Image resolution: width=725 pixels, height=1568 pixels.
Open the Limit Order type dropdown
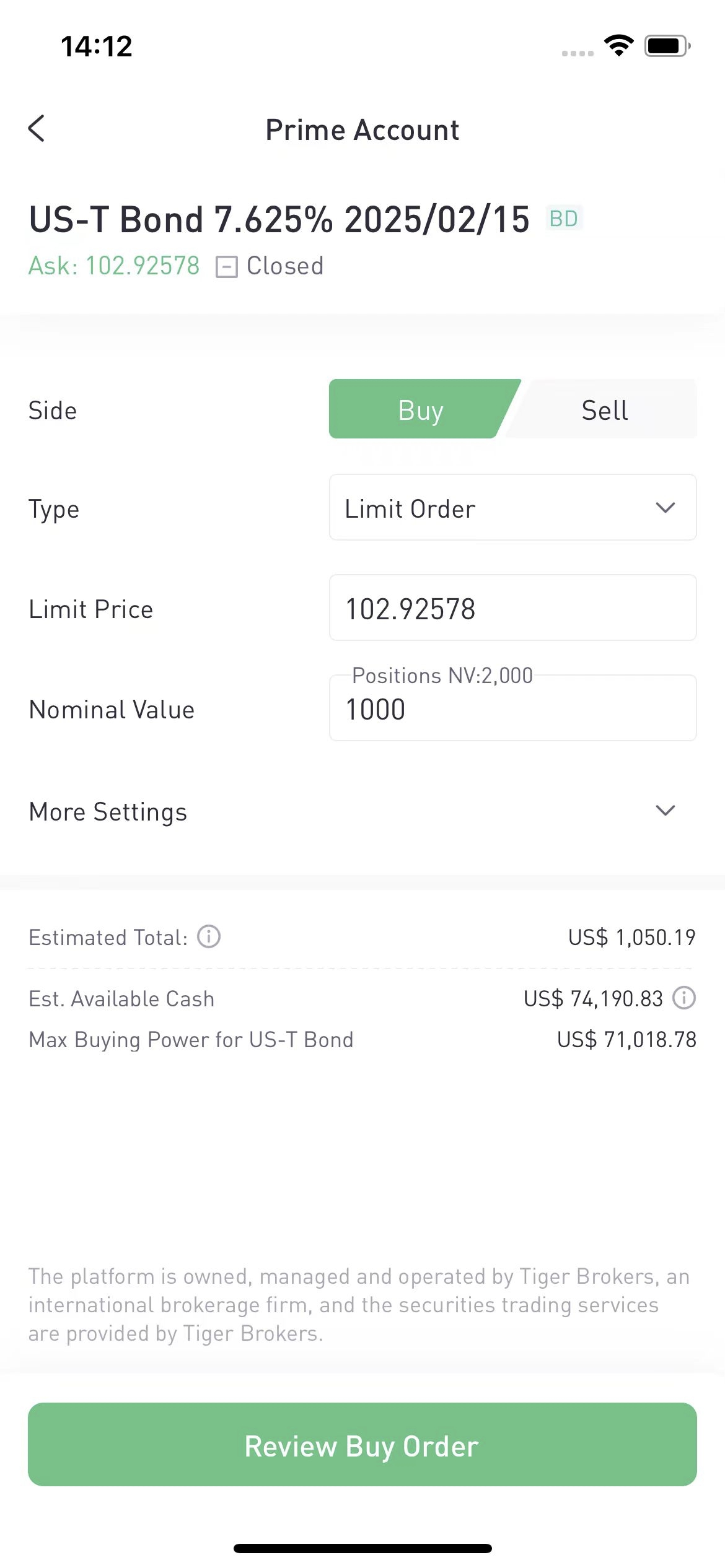(x=512, y=508)
